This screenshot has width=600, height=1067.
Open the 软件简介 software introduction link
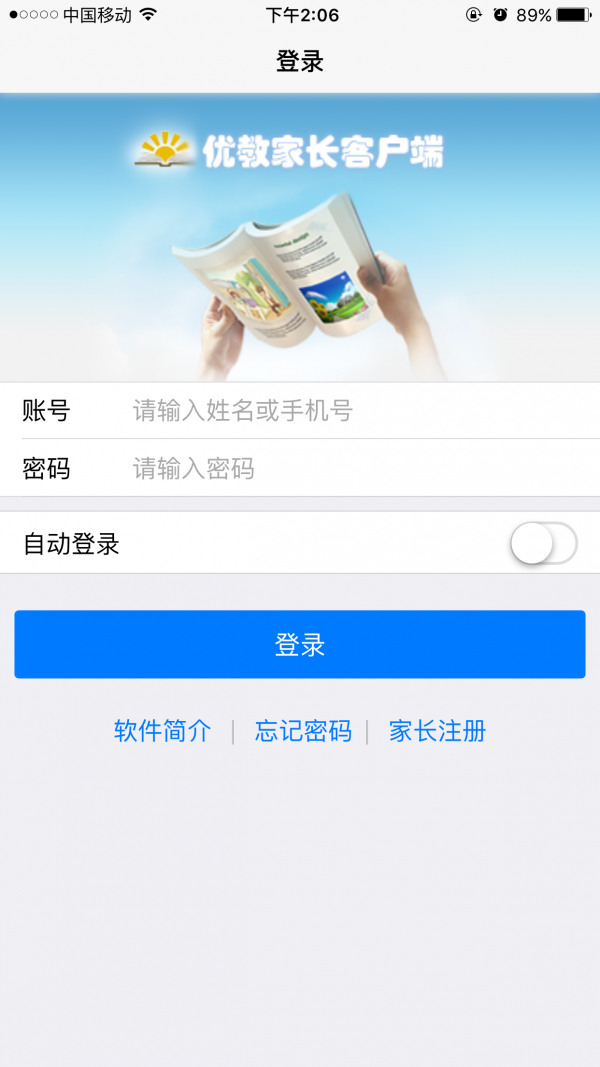pyautogui.click(x=163, y=731)
